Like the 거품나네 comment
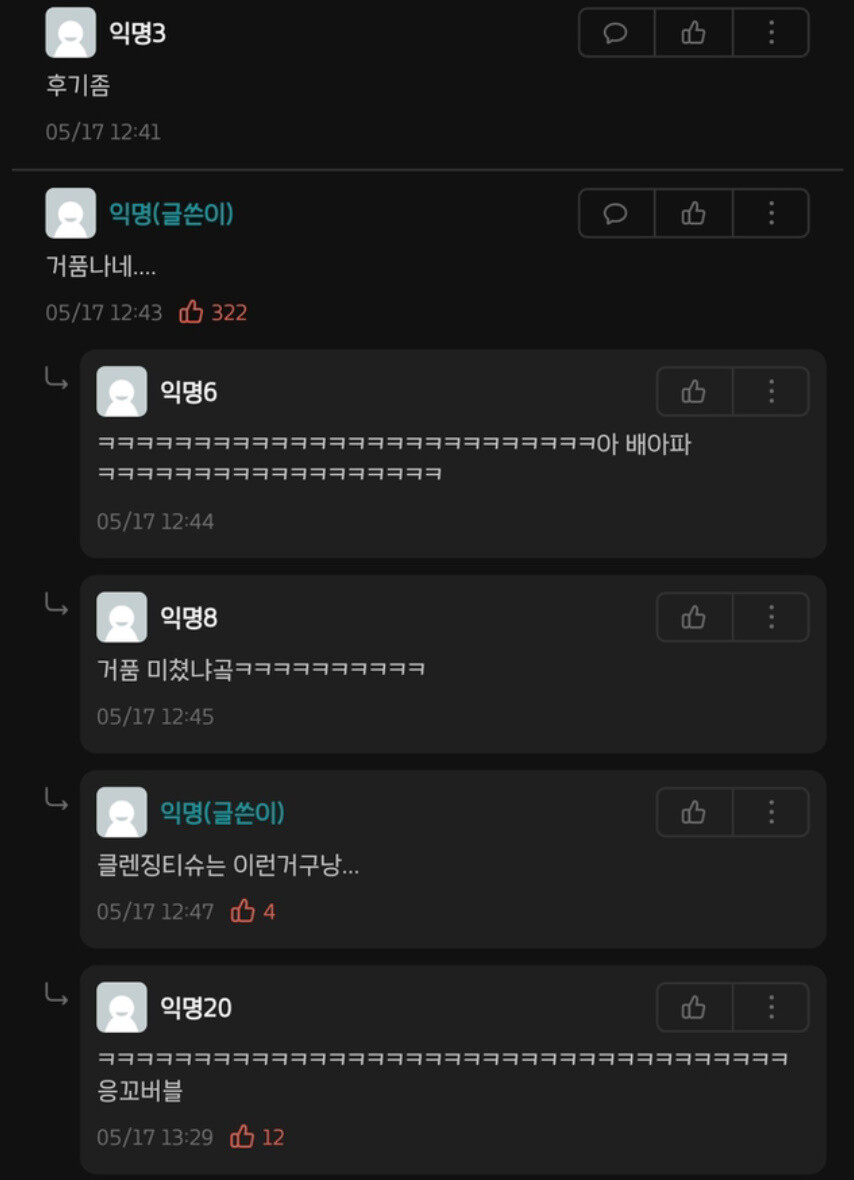The width and height of the screenshot is (854, 1180). tap(694, 213)
